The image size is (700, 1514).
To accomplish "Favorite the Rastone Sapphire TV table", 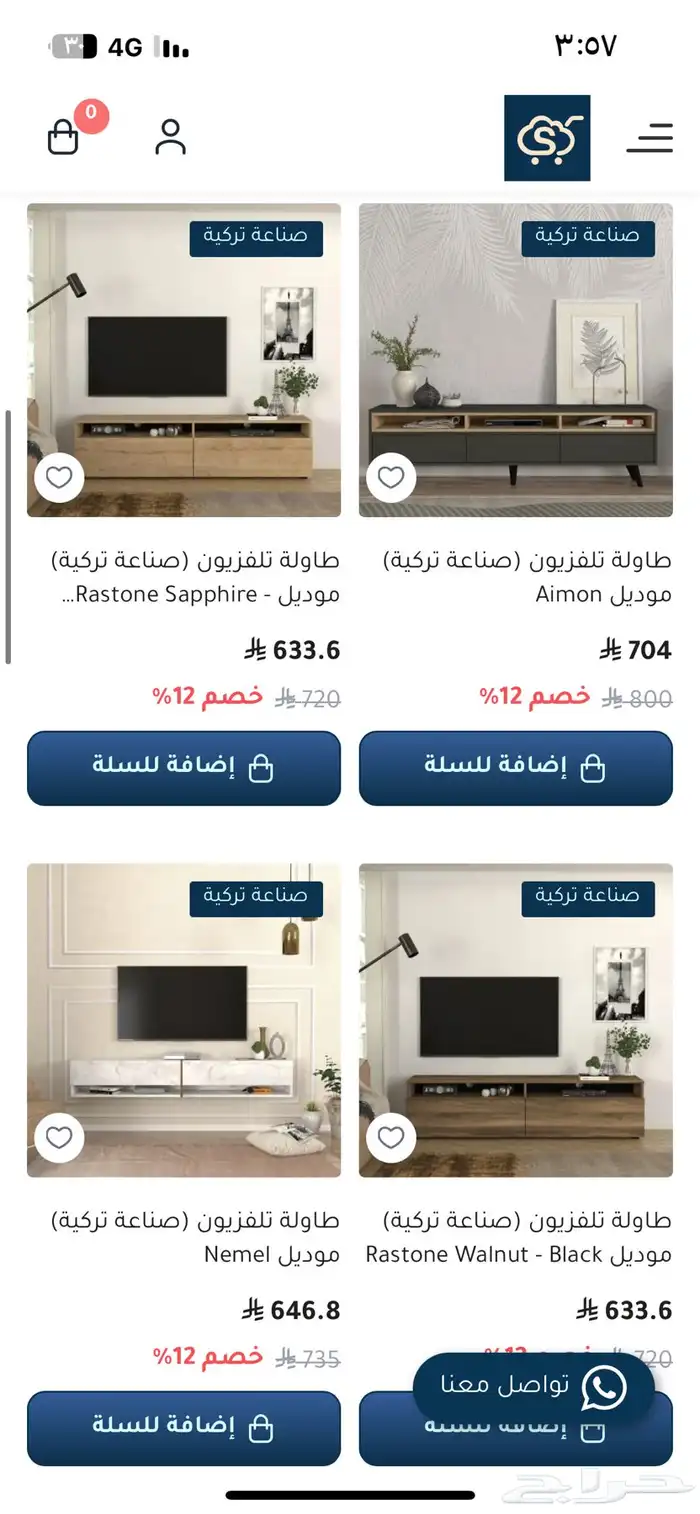I will click(x=59, y=478).
